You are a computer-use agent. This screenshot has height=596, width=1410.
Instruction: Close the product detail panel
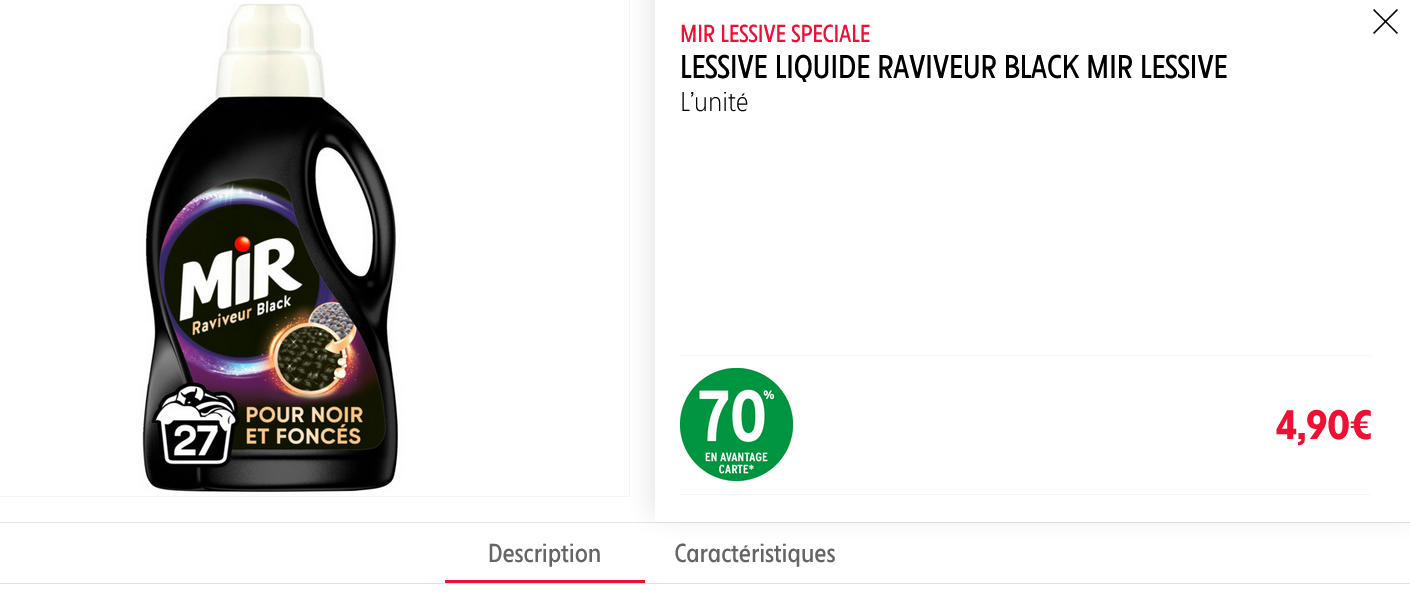(x=1385, y=22)
